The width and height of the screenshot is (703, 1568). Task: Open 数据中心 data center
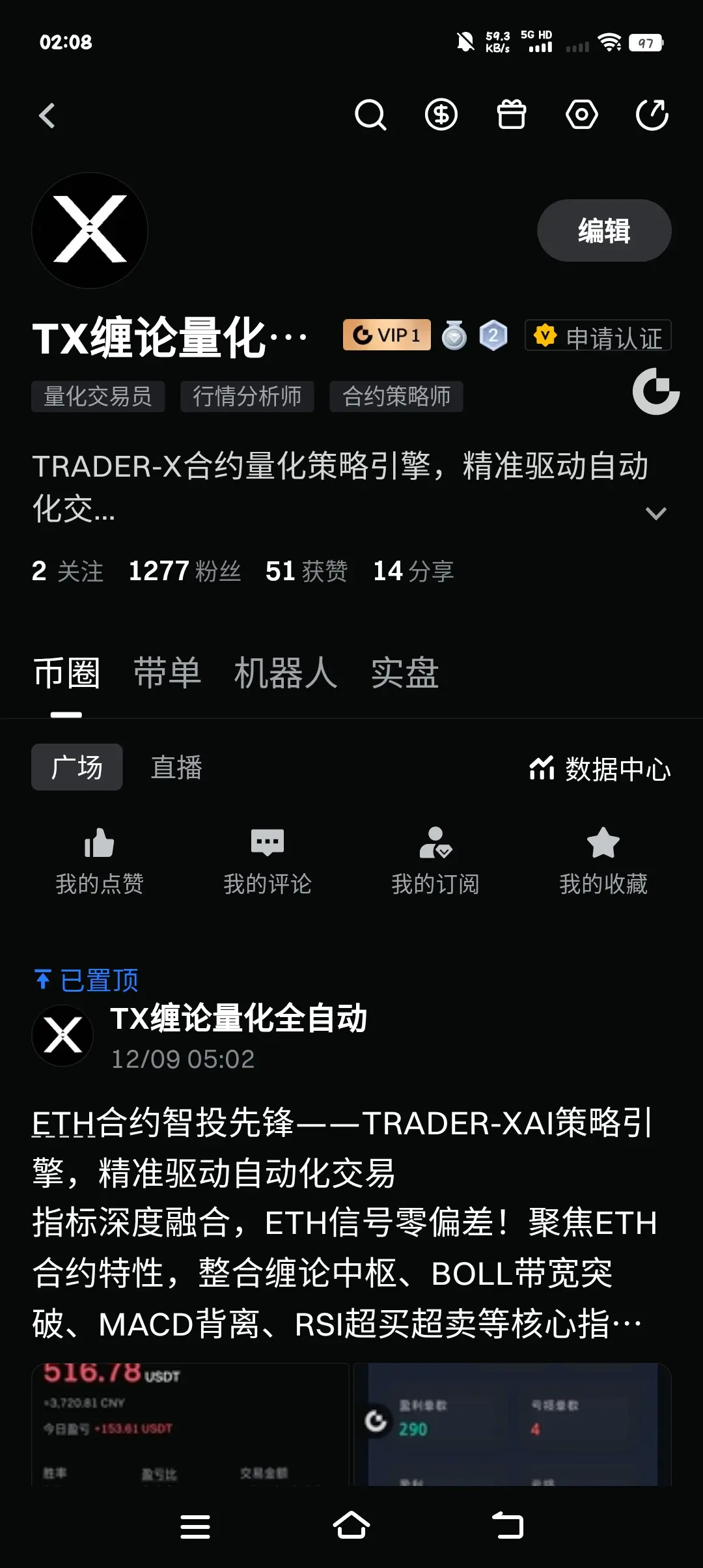point(600,768)
